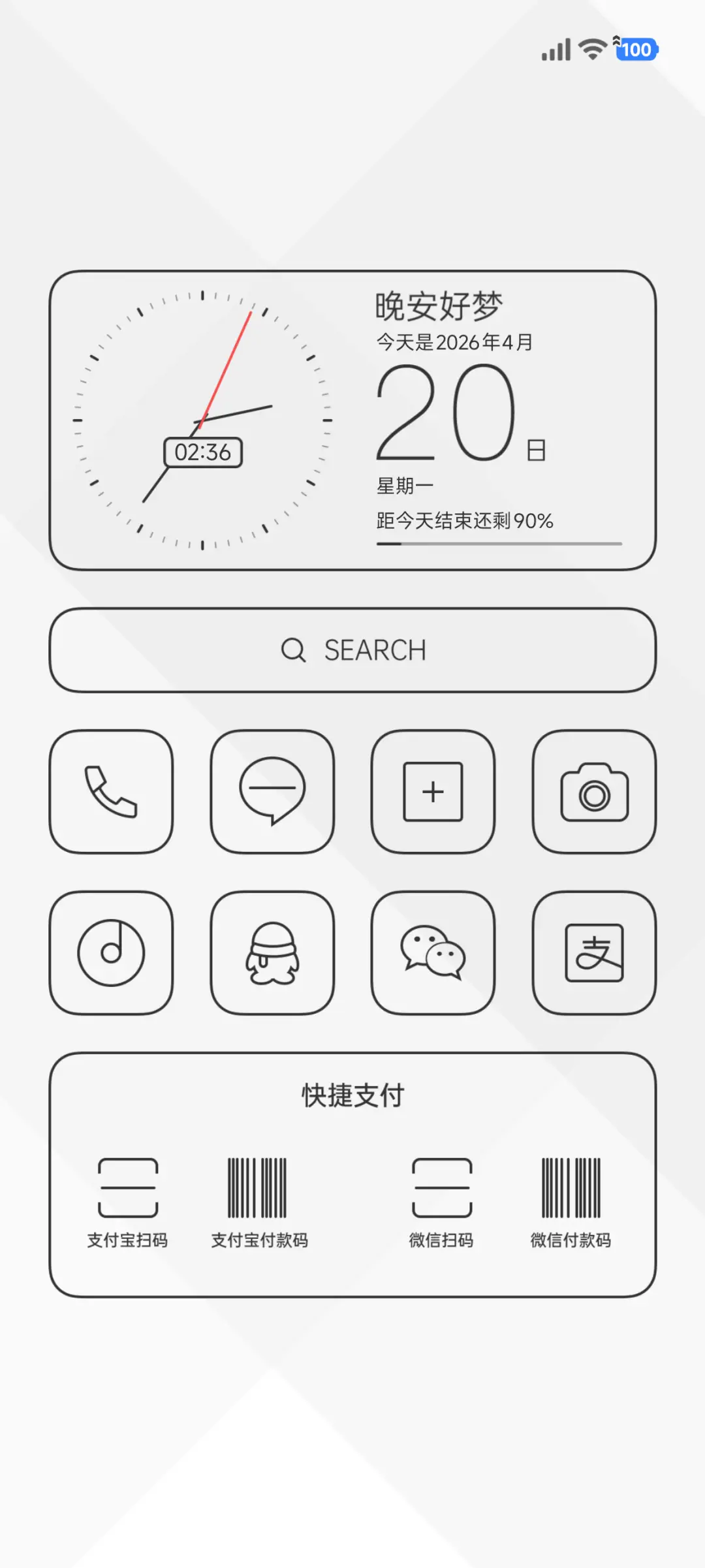
Task: Tap the digital time 02:36 label
Action: pos(202,451)
